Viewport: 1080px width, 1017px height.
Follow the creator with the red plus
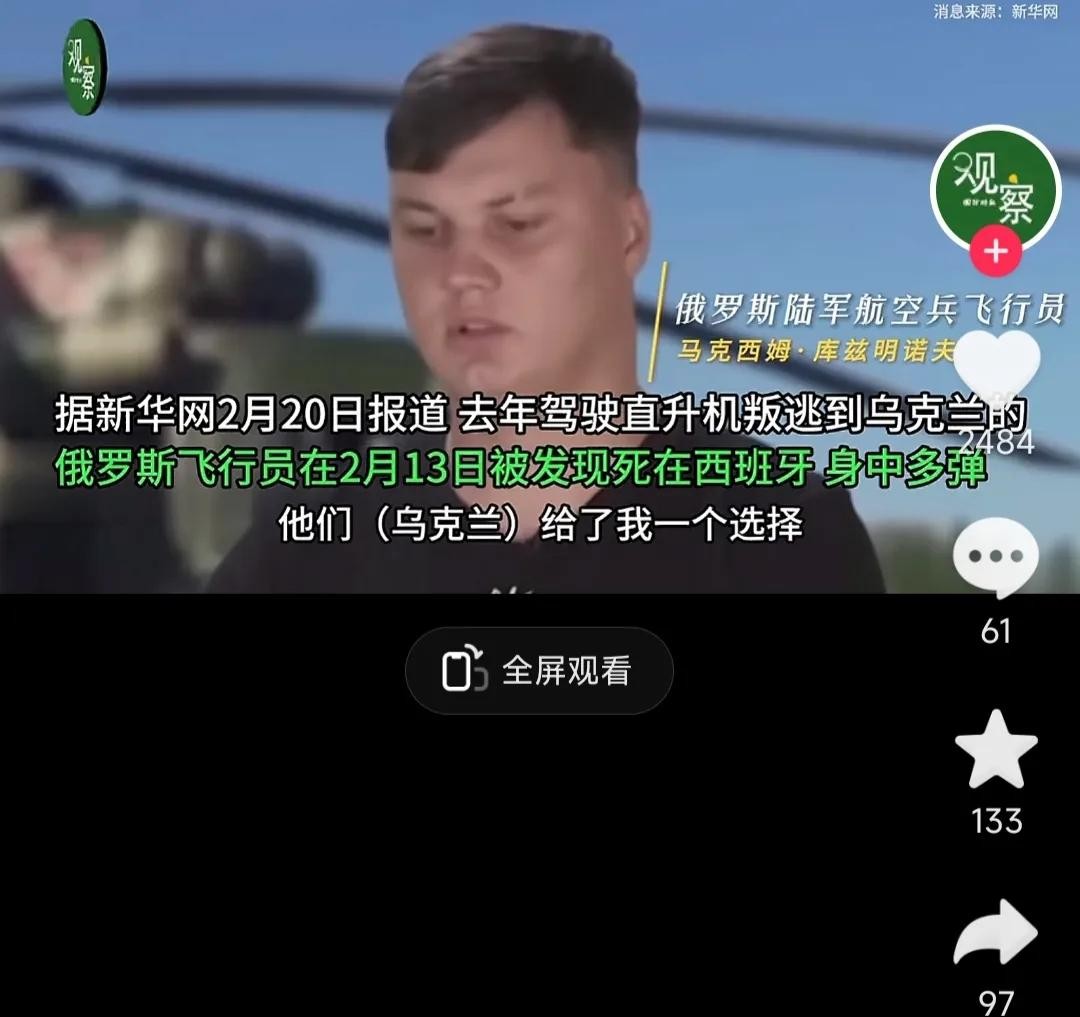click(995, 252)
